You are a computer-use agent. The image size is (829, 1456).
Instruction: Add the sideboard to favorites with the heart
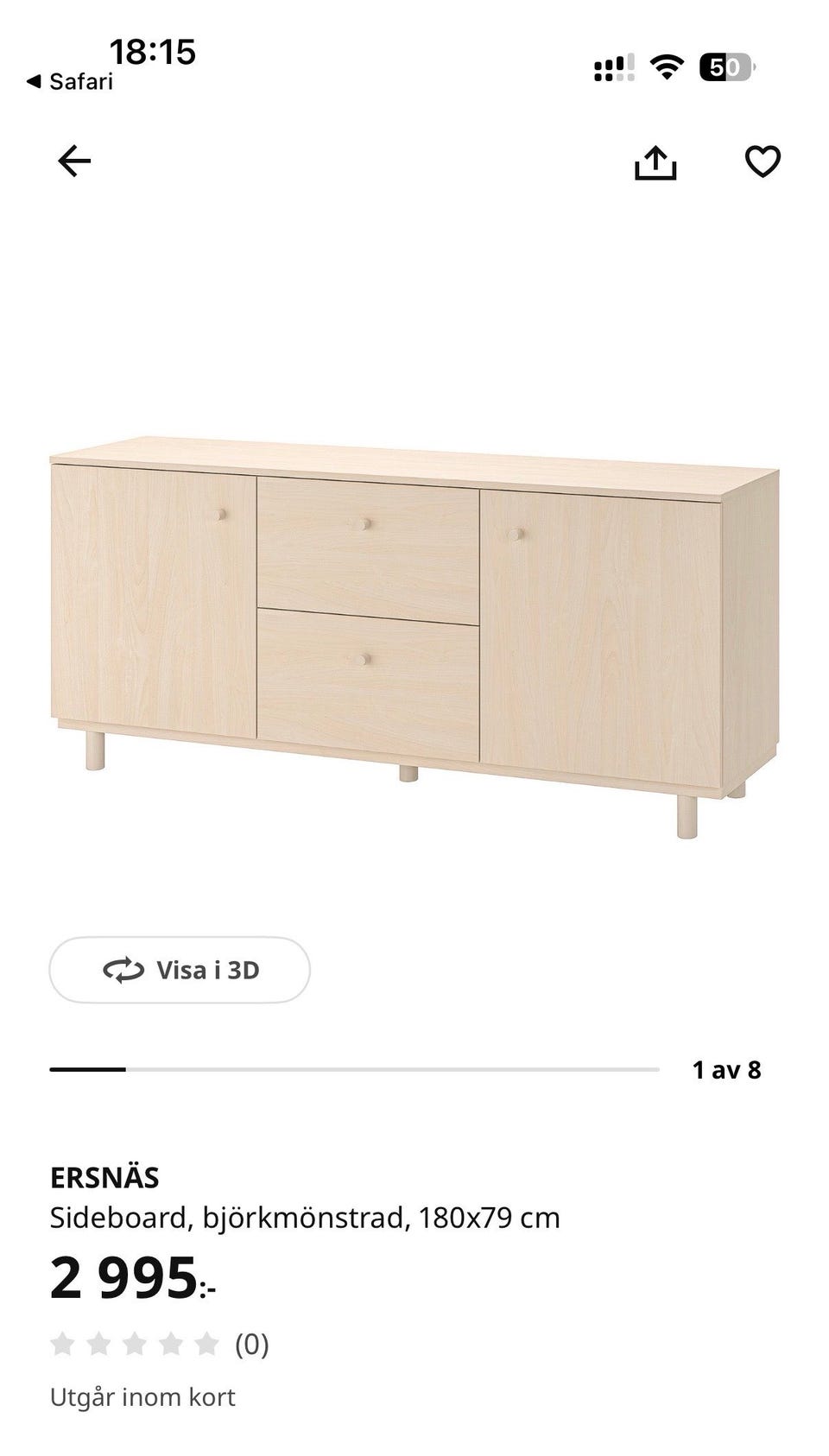click(763, 161)
